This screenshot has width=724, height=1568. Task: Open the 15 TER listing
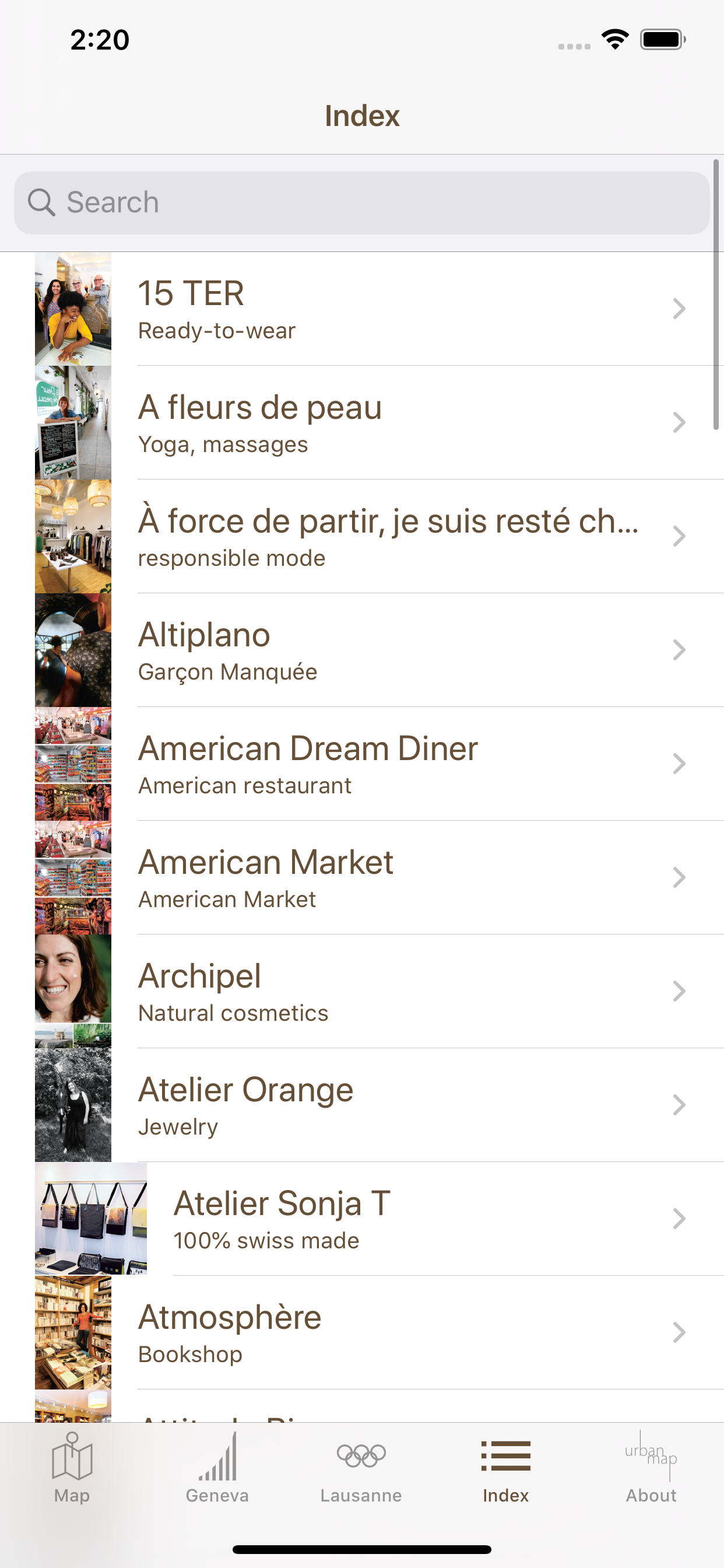(x=362, y=309)
